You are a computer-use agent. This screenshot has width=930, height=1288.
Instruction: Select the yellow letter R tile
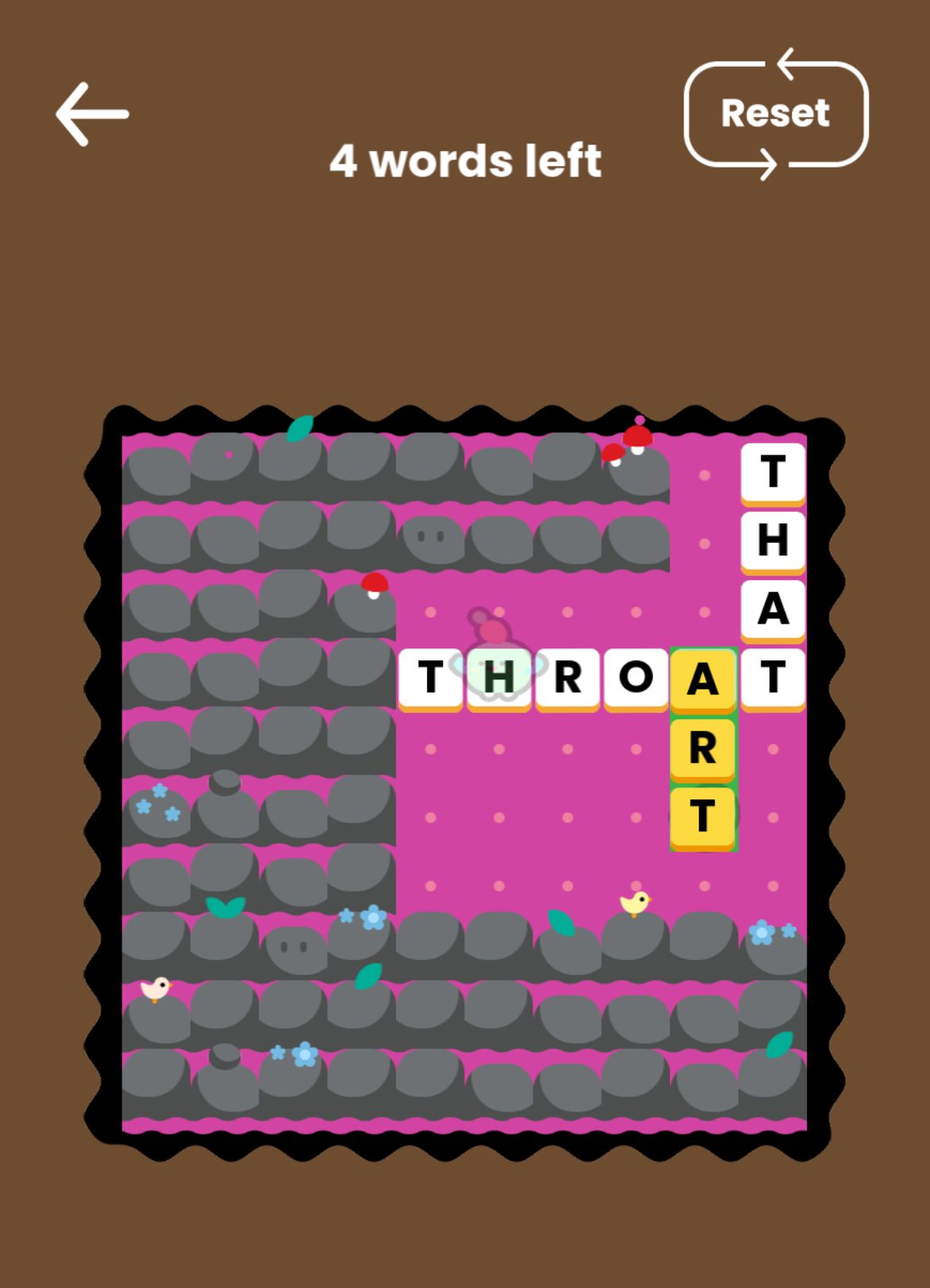click(x=703, y=748)
